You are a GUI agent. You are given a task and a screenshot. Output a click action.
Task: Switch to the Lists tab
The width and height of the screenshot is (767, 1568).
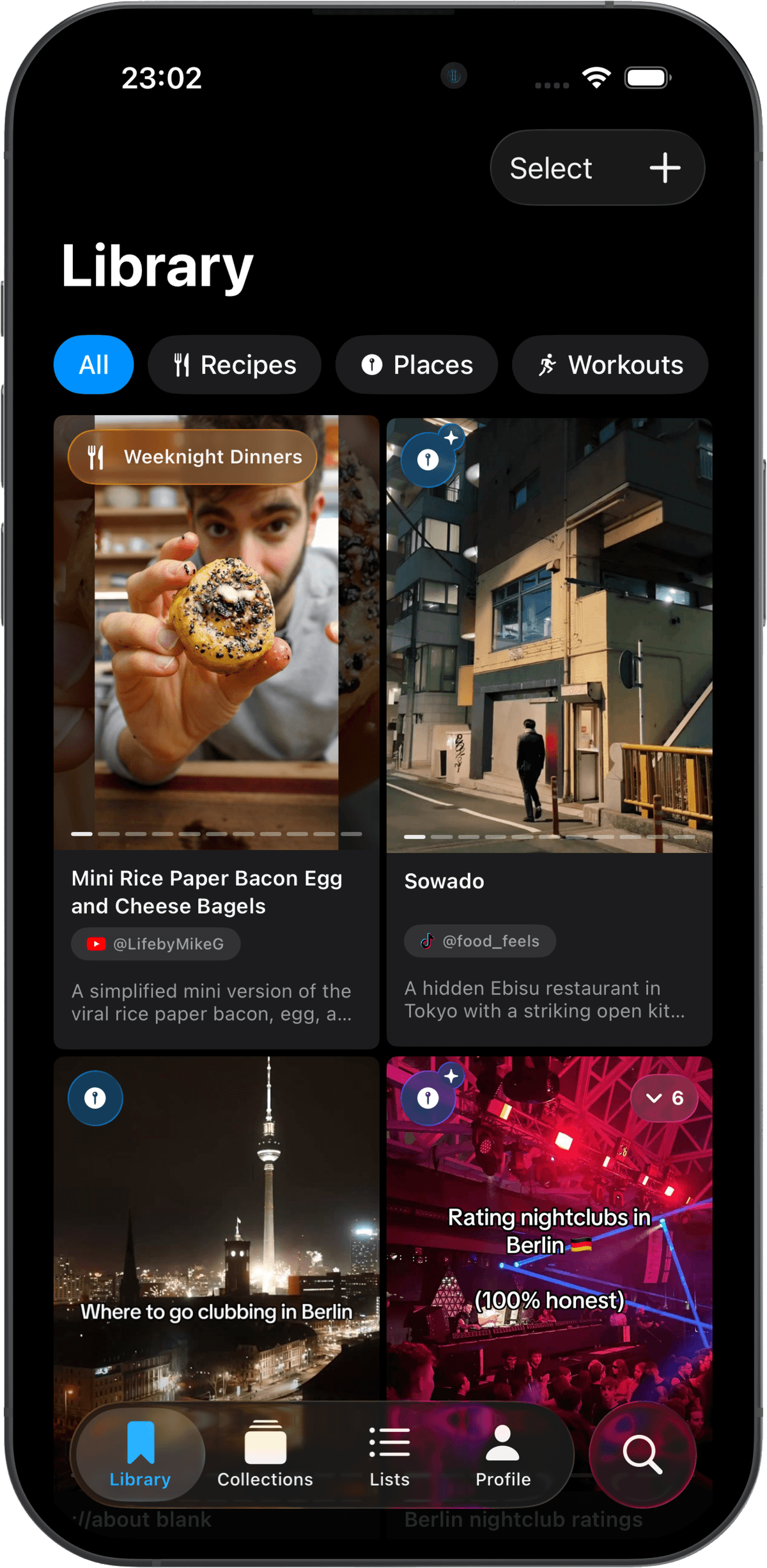click(389, 1455)
